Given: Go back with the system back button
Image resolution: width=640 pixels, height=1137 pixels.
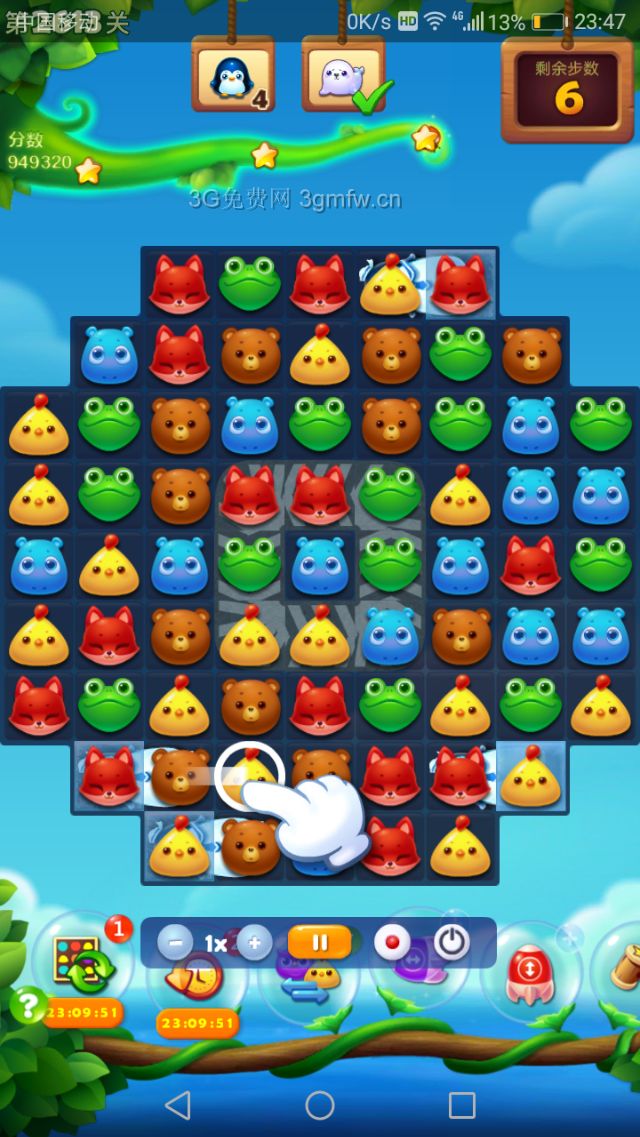Looking at the screenshot, I should 177,1105.
